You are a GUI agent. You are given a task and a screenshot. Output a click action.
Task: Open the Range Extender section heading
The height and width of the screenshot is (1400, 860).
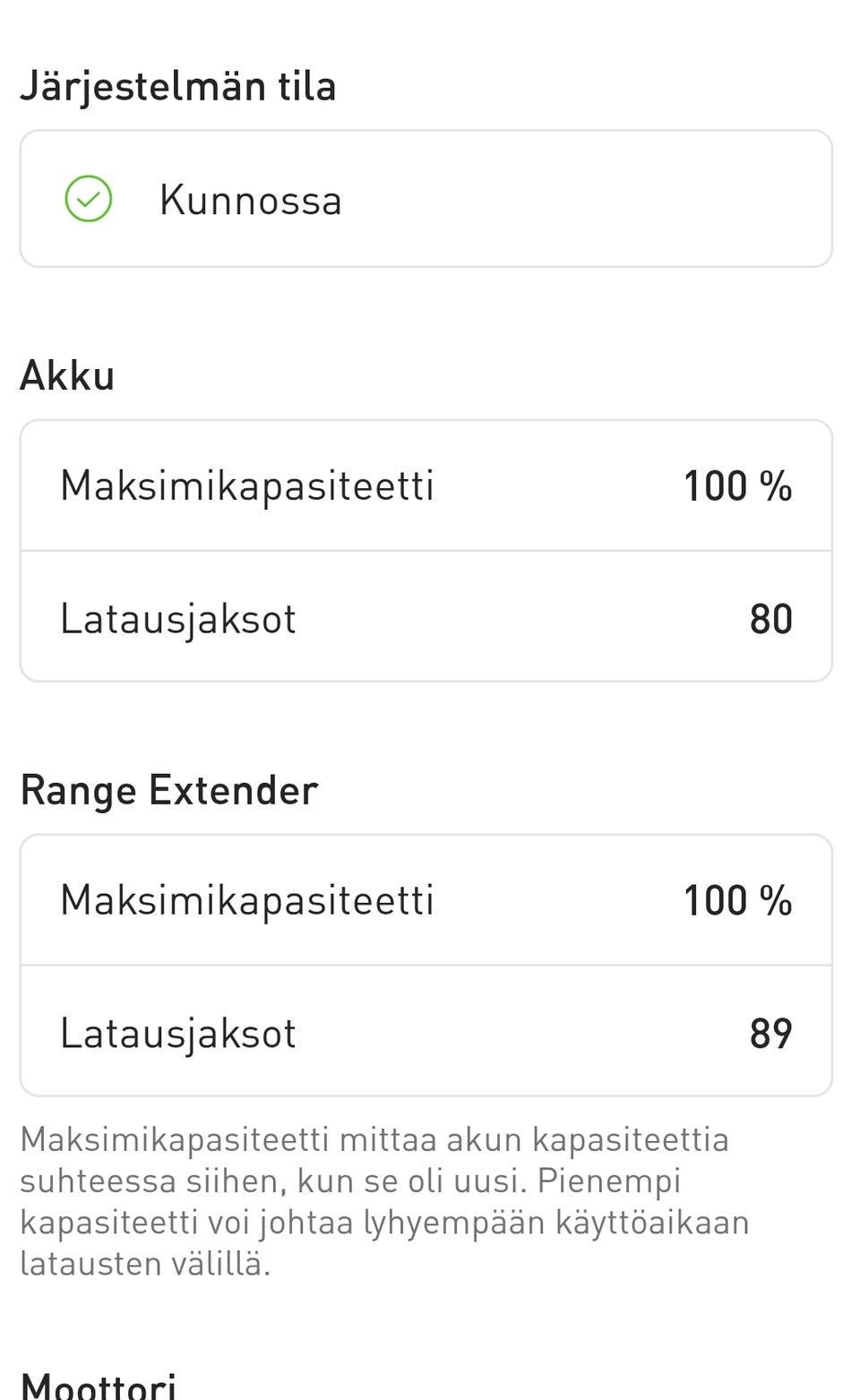170,789
